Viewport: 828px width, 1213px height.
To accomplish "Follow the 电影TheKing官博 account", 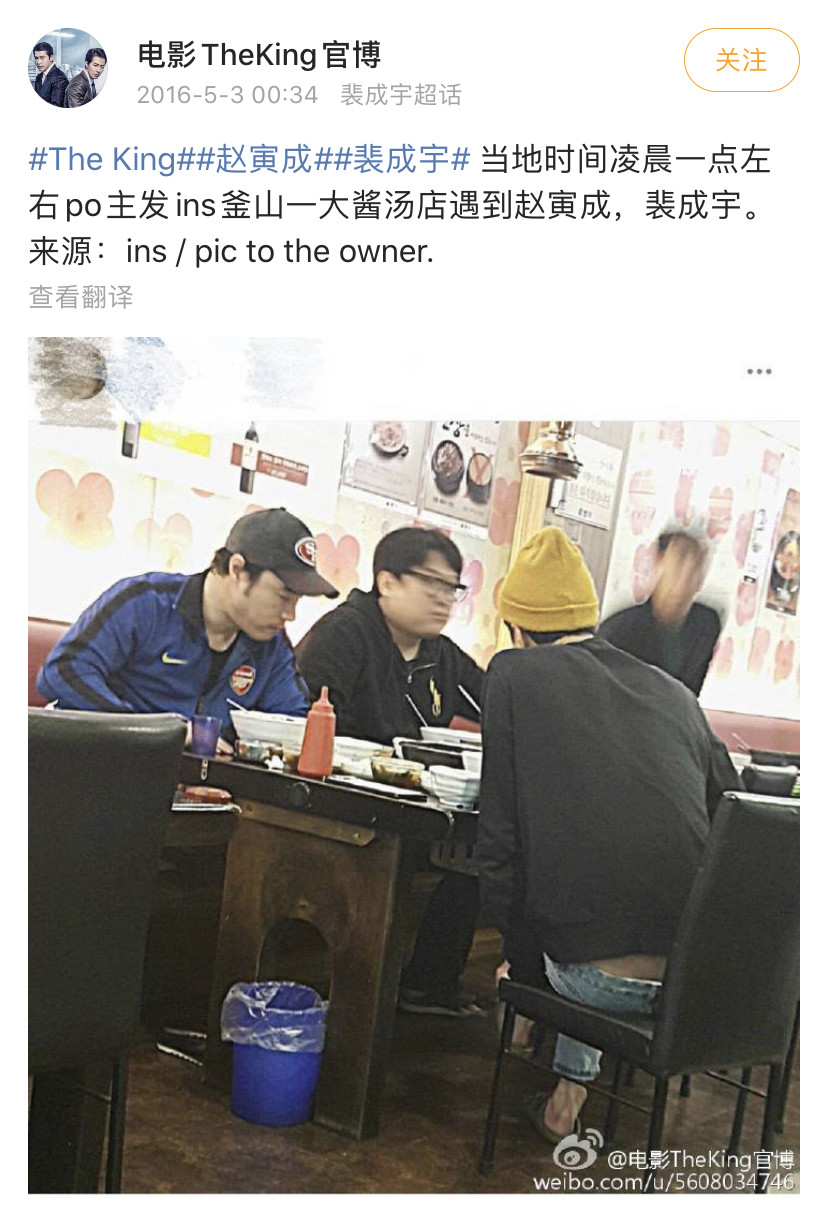I will [741, 60].
